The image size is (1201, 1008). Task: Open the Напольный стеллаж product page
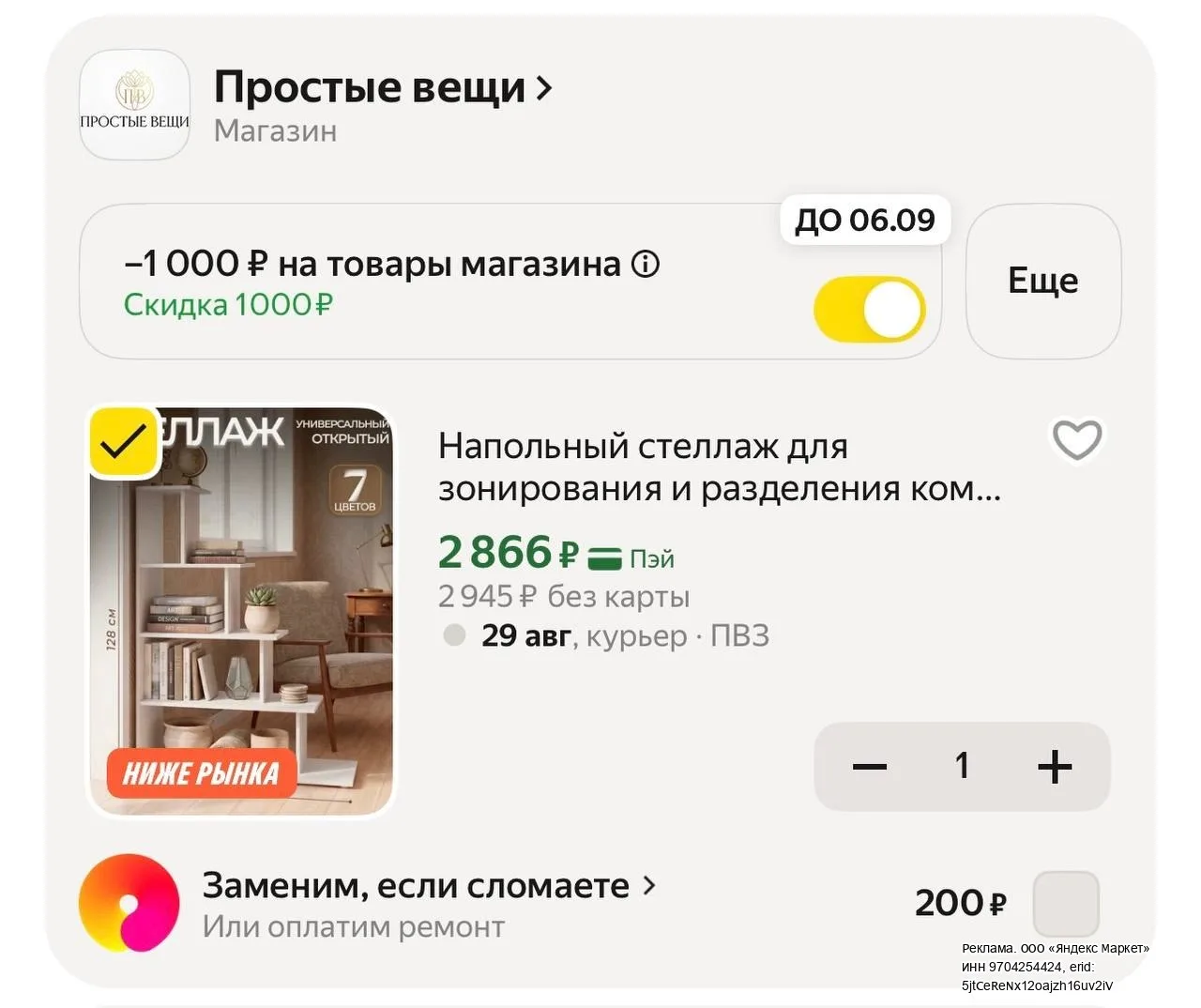tap(719, 466)
